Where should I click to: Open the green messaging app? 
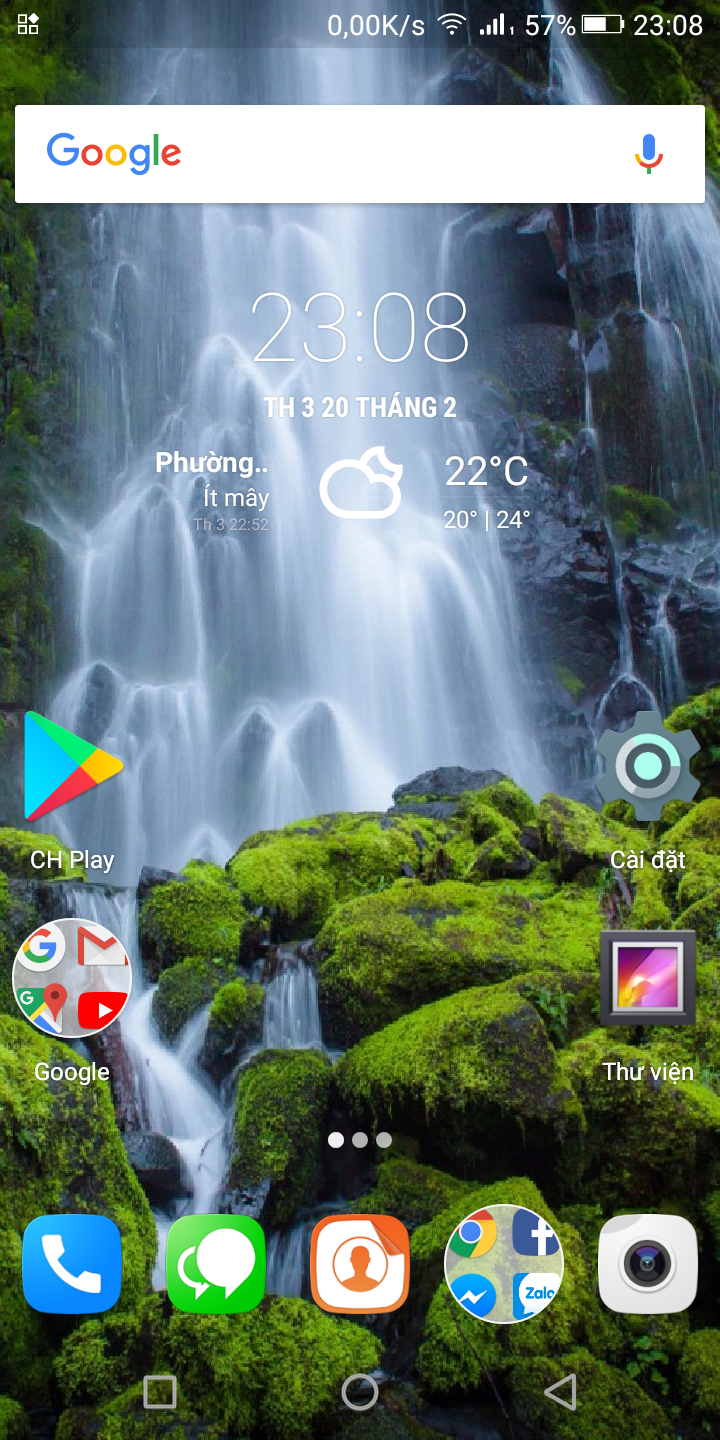[216, 1264]
